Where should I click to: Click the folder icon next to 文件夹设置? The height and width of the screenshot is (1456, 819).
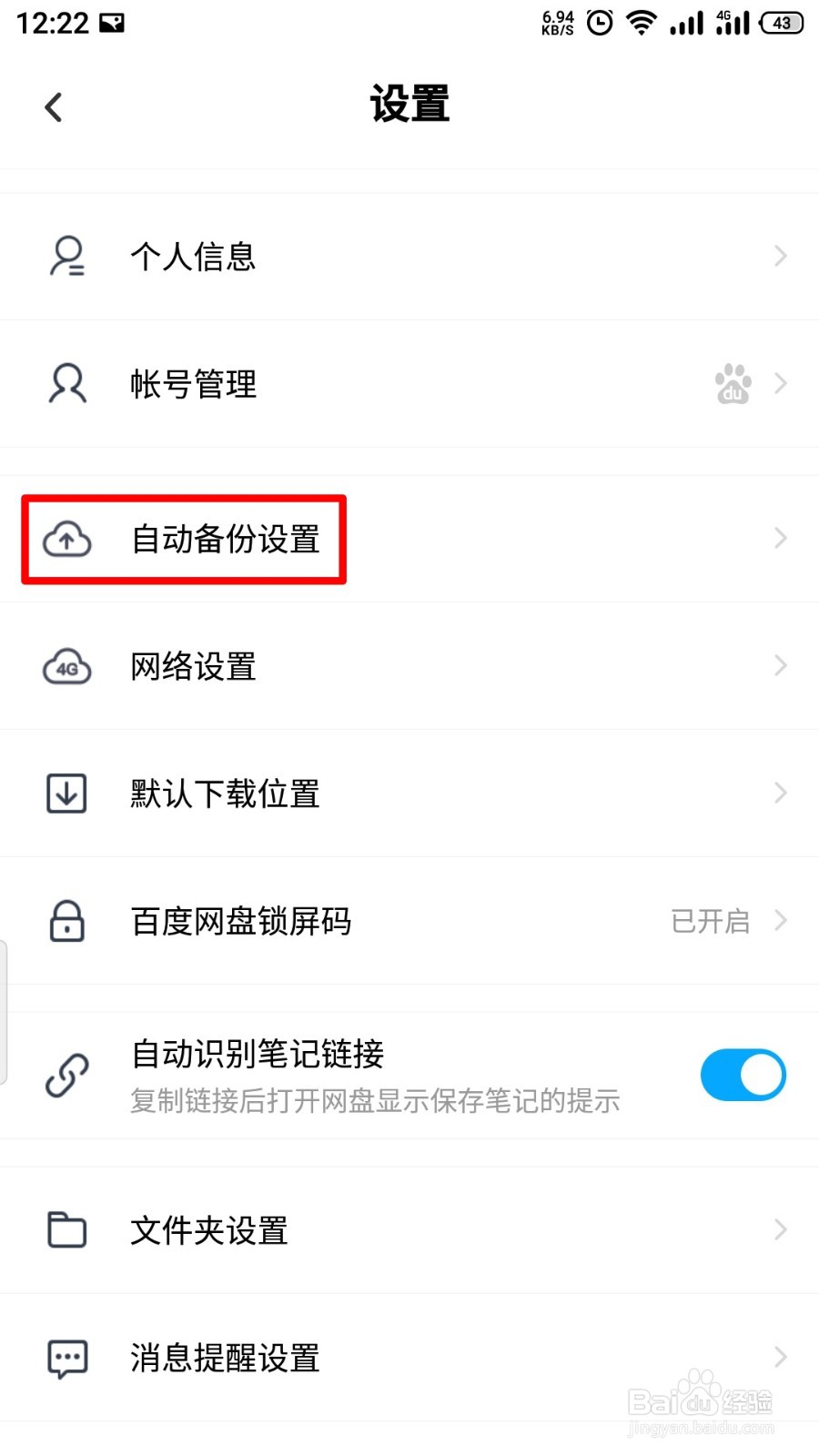pyautogui.click(x=66, y=1230)
